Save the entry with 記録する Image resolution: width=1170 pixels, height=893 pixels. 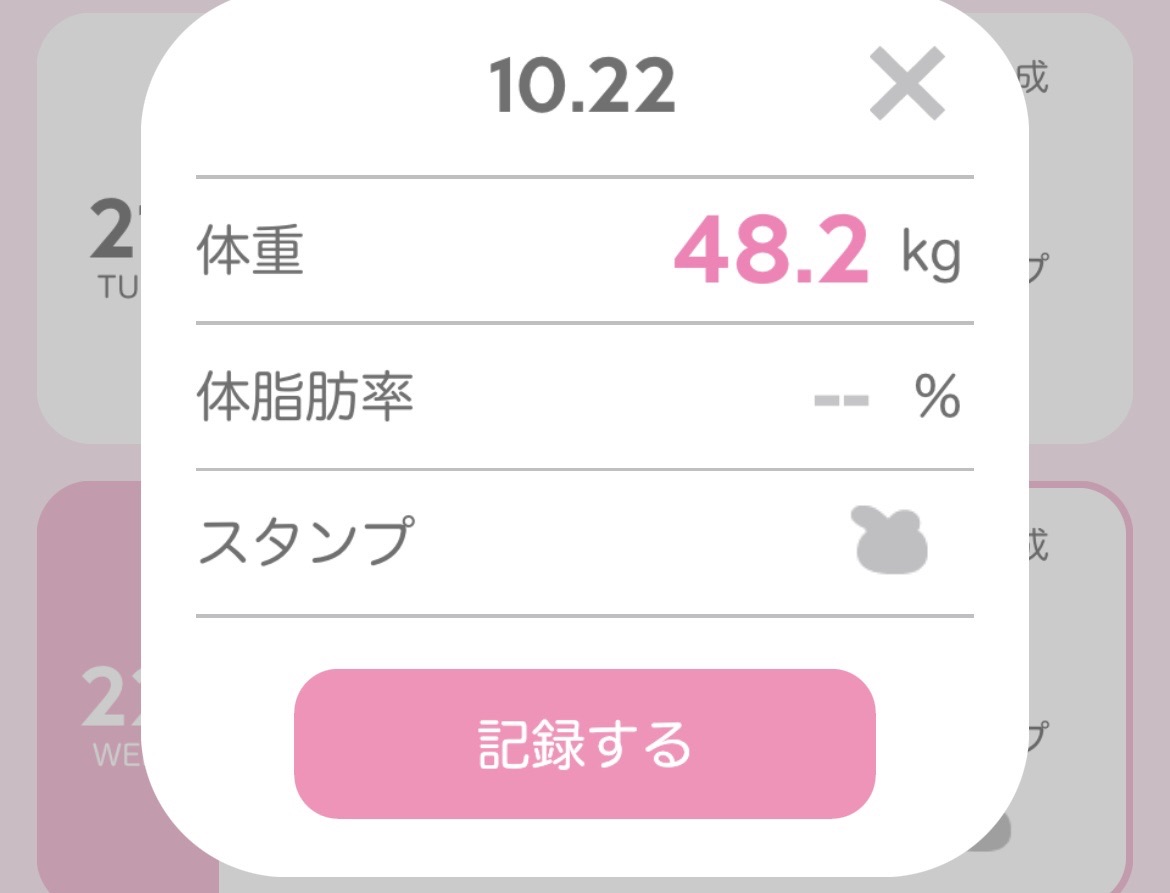point(584,744)
